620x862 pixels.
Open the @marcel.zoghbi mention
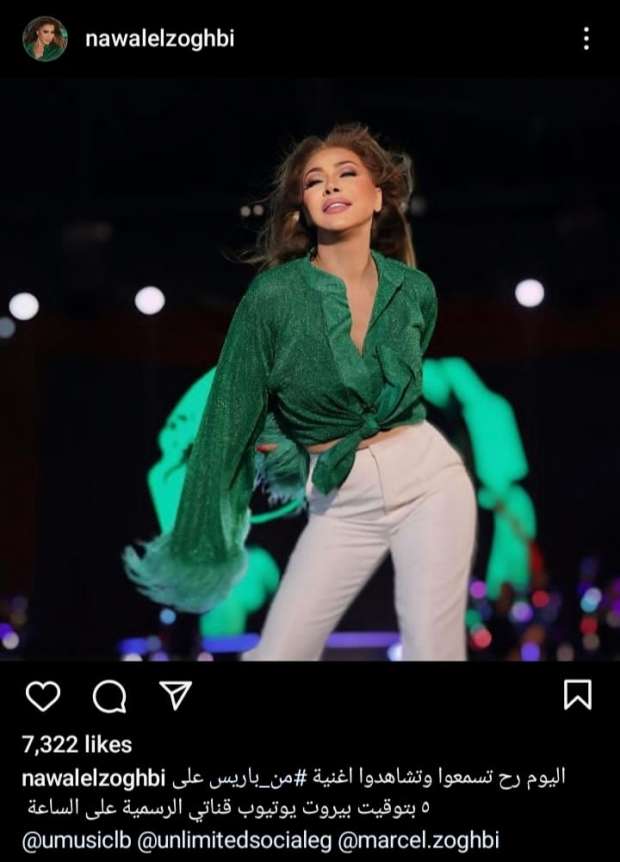click(x=421, y=841)
